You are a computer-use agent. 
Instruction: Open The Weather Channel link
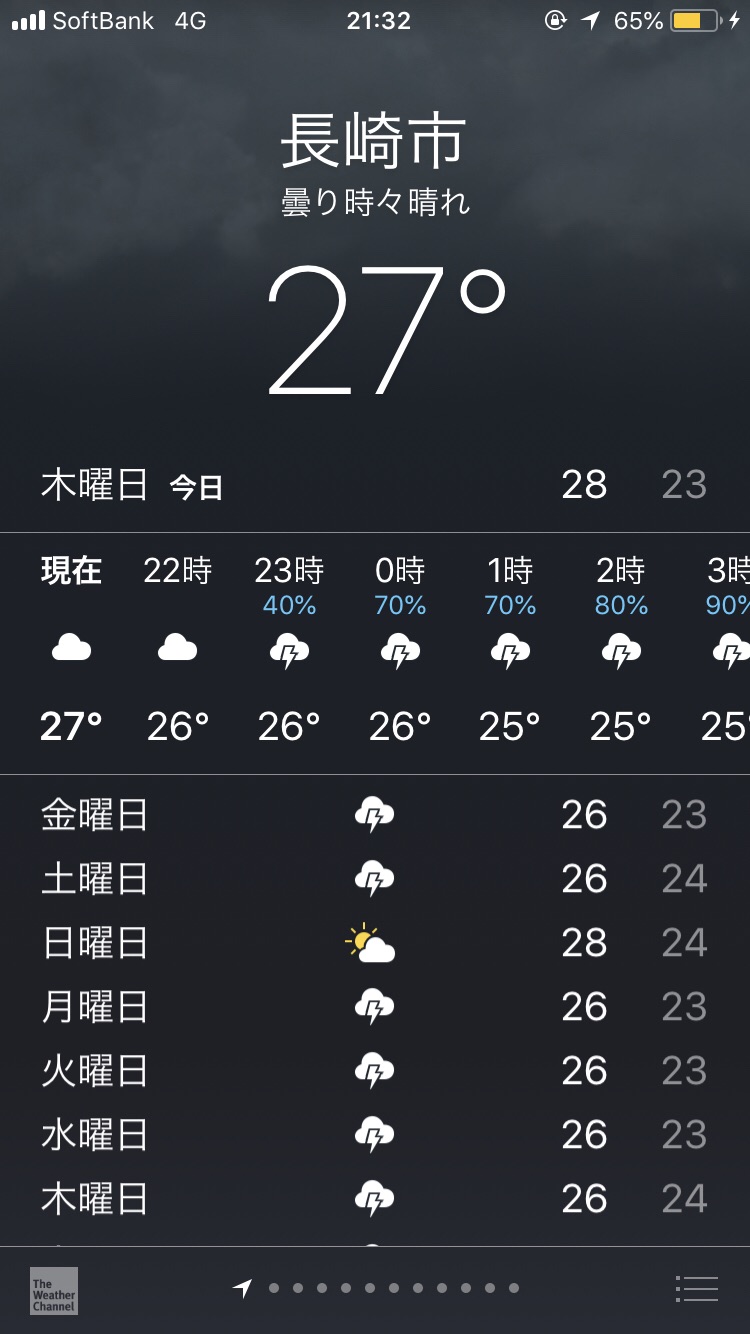[54, 1290]
